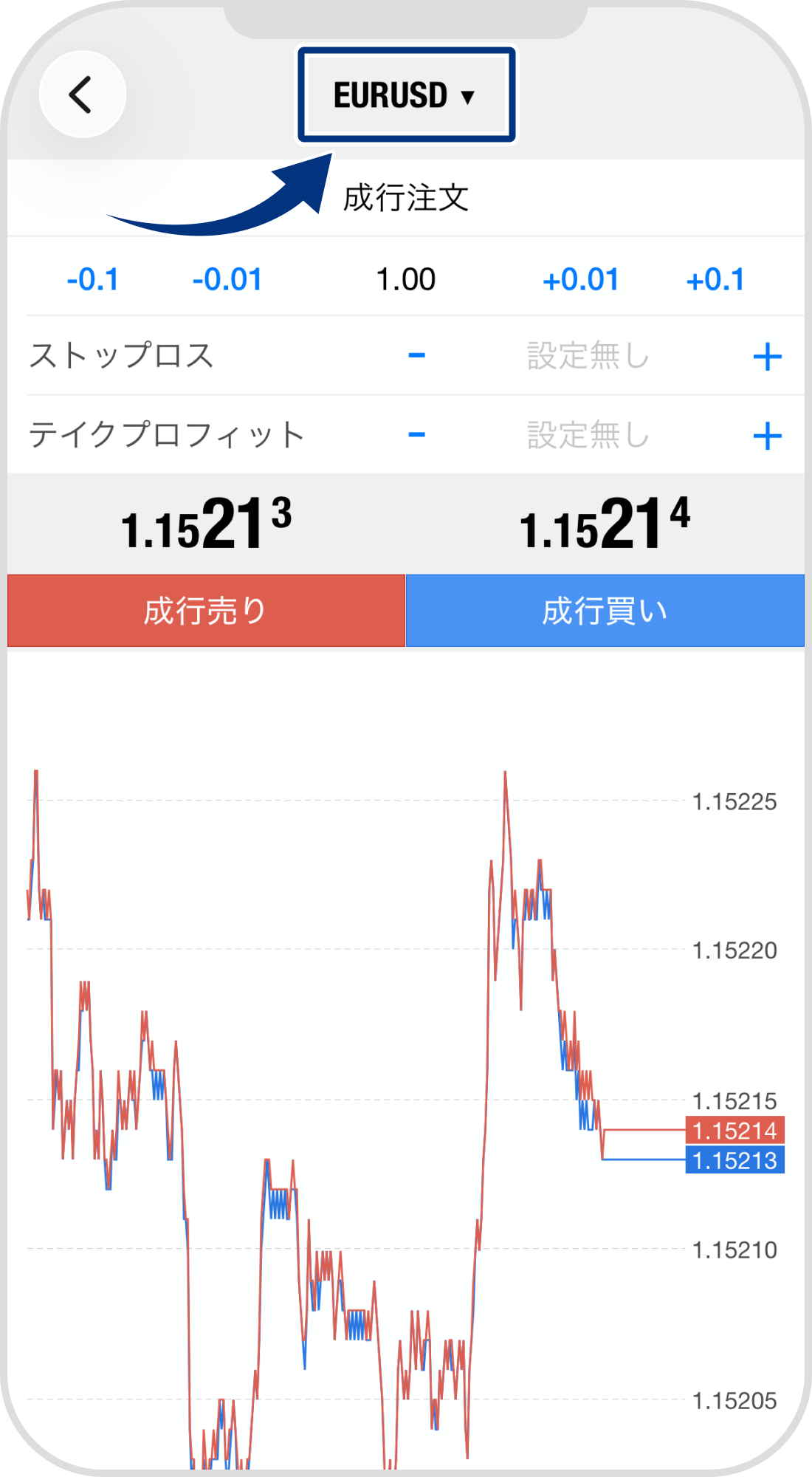812x1477 pixels.
Task: Tap the 成行注文 header label
Action: click(407, 196)
